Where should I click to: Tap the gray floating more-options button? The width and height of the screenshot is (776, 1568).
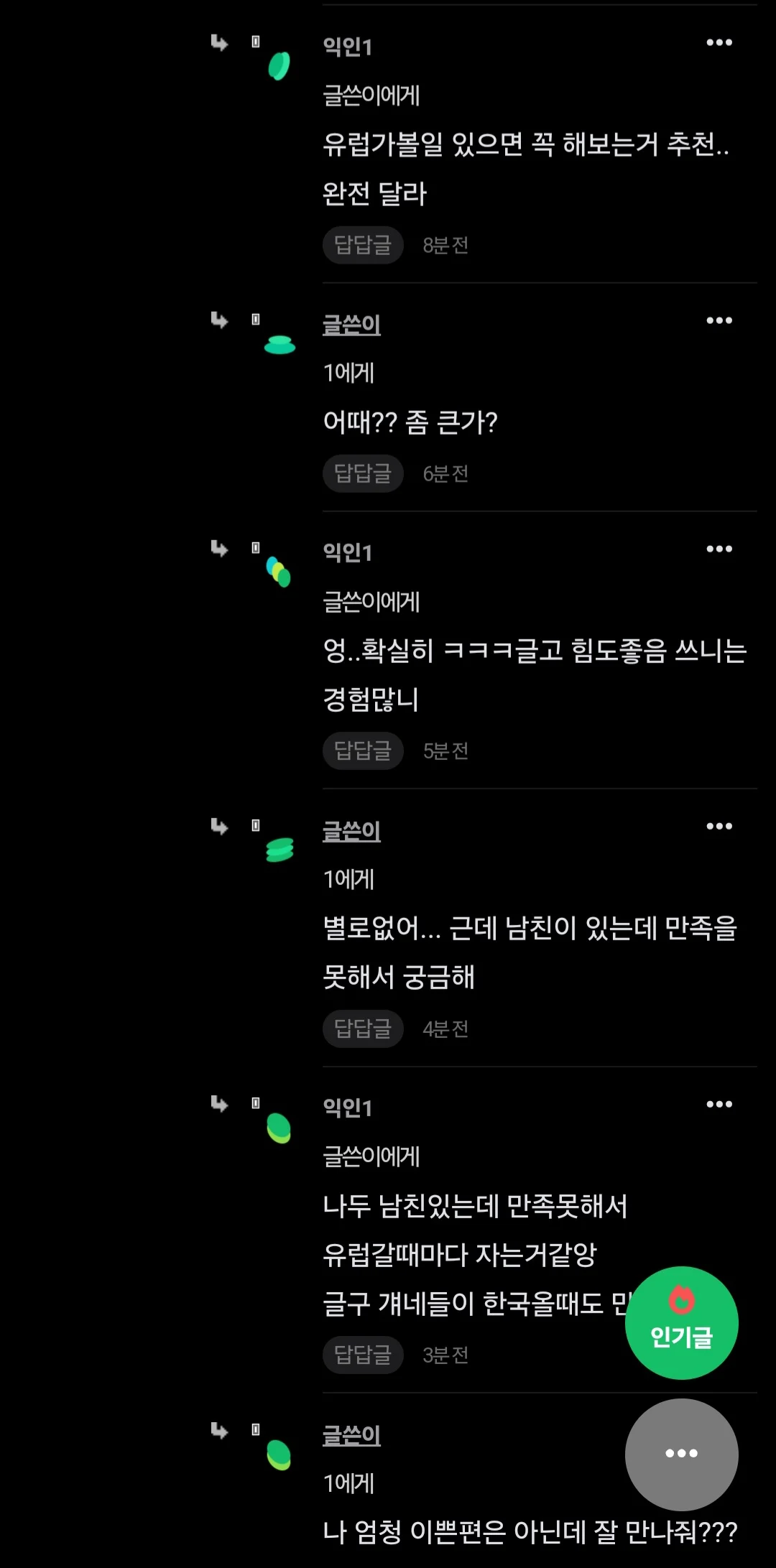click(x=682, y=1454)
